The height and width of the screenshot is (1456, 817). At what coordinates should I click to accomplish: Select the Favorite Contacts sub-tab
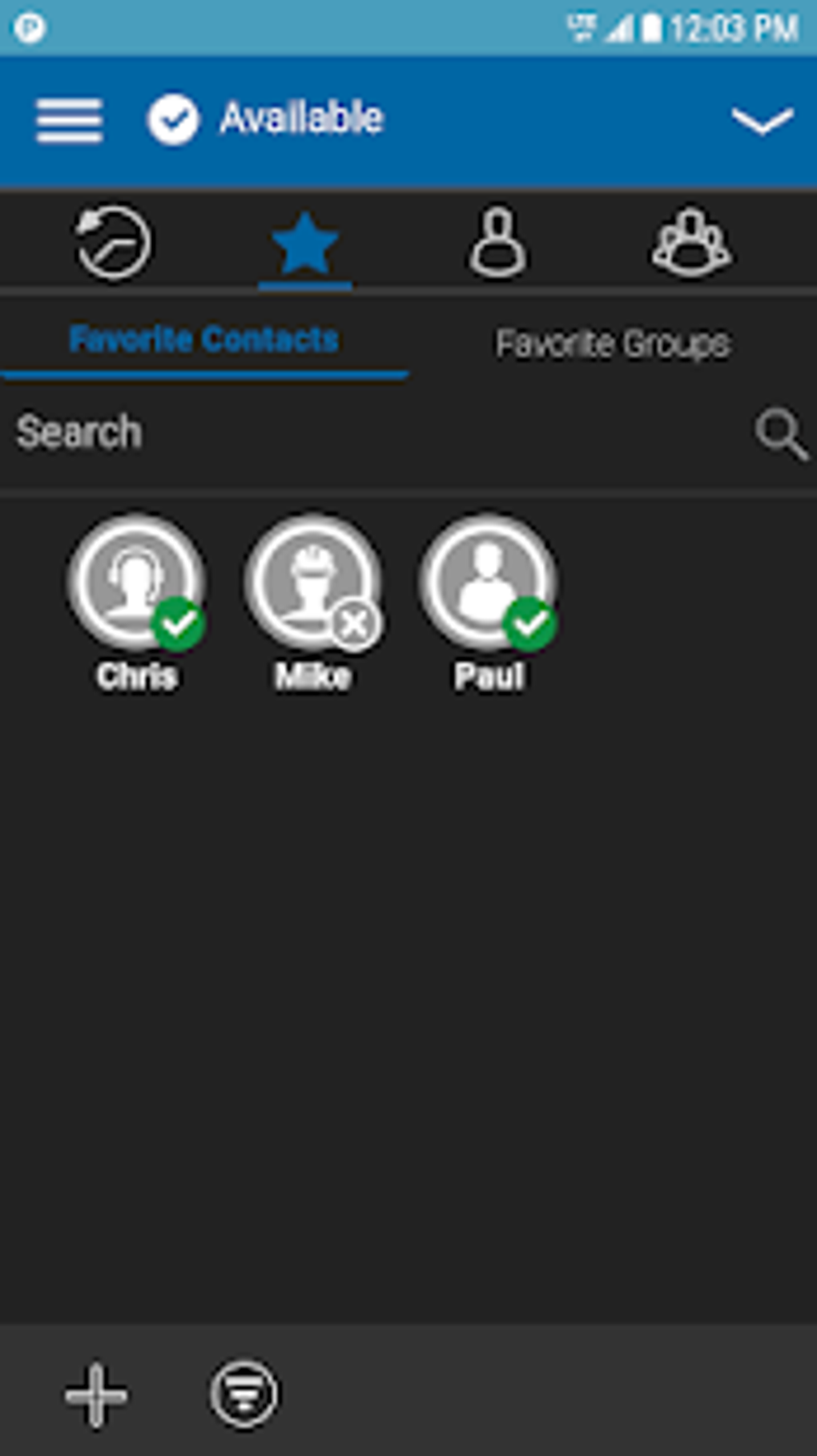[203, 341]
